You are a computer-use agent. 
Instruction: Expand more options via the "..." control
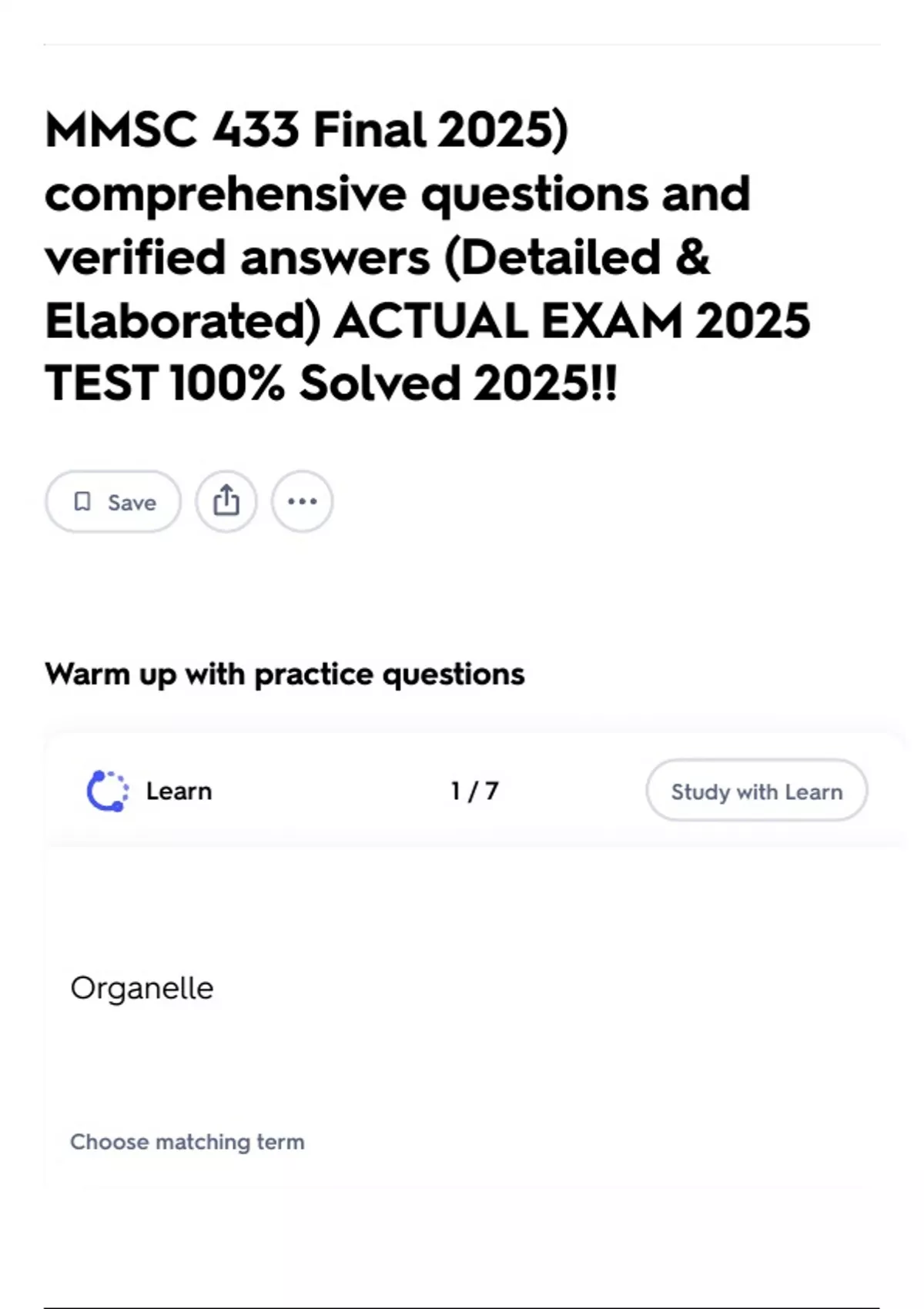303,501
